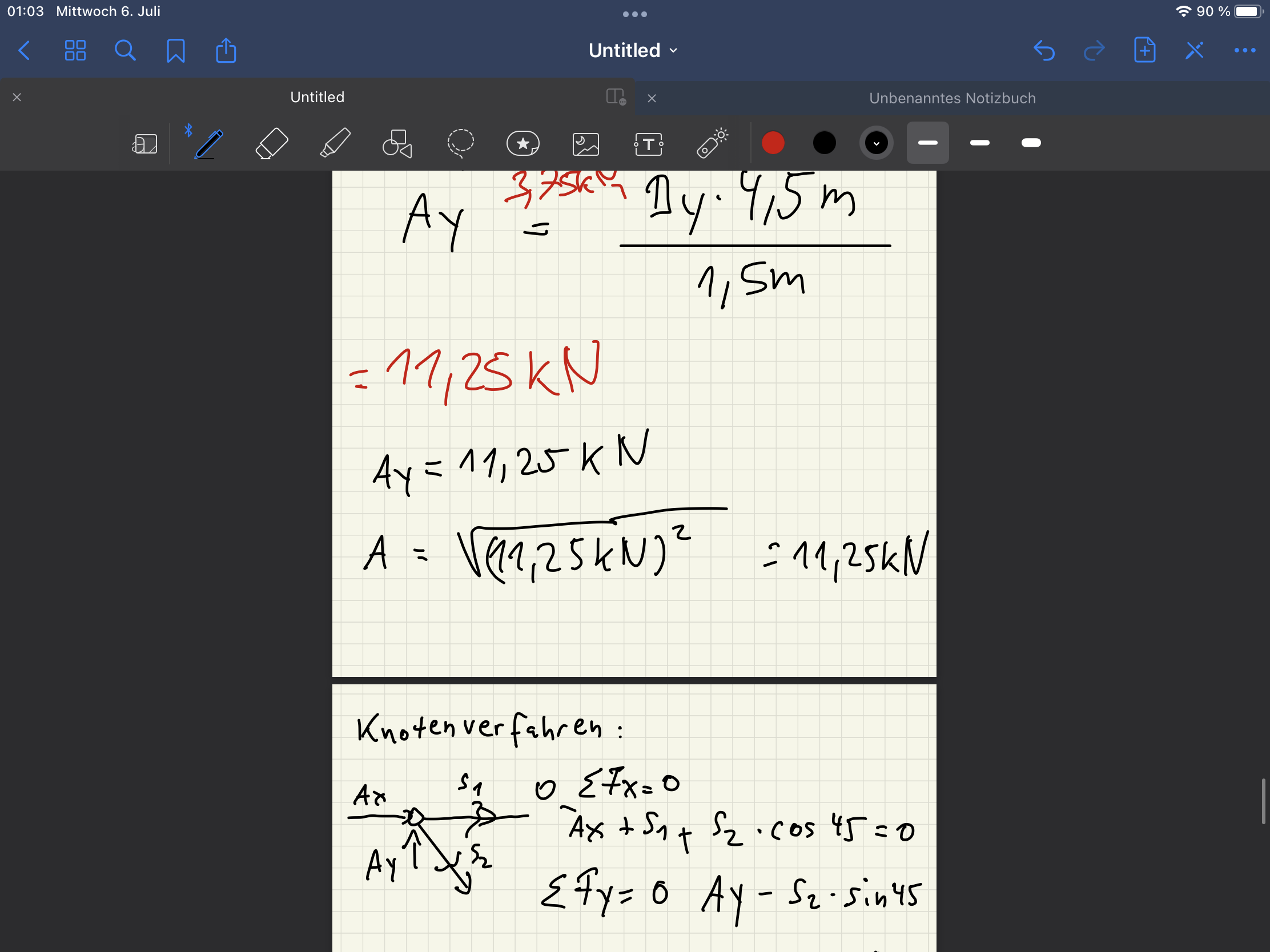Redo the last undone stroke

pyautogui.click(x=1094, y=50)
